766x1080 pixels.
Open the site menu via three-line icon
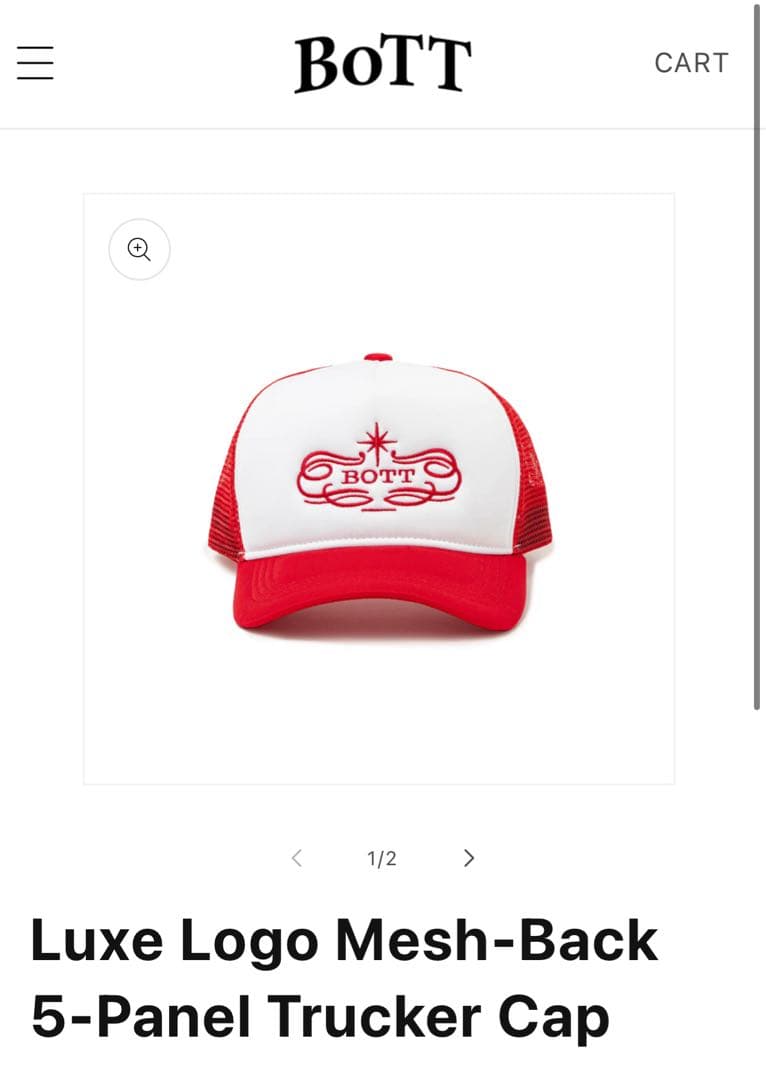tap(35, 62)
